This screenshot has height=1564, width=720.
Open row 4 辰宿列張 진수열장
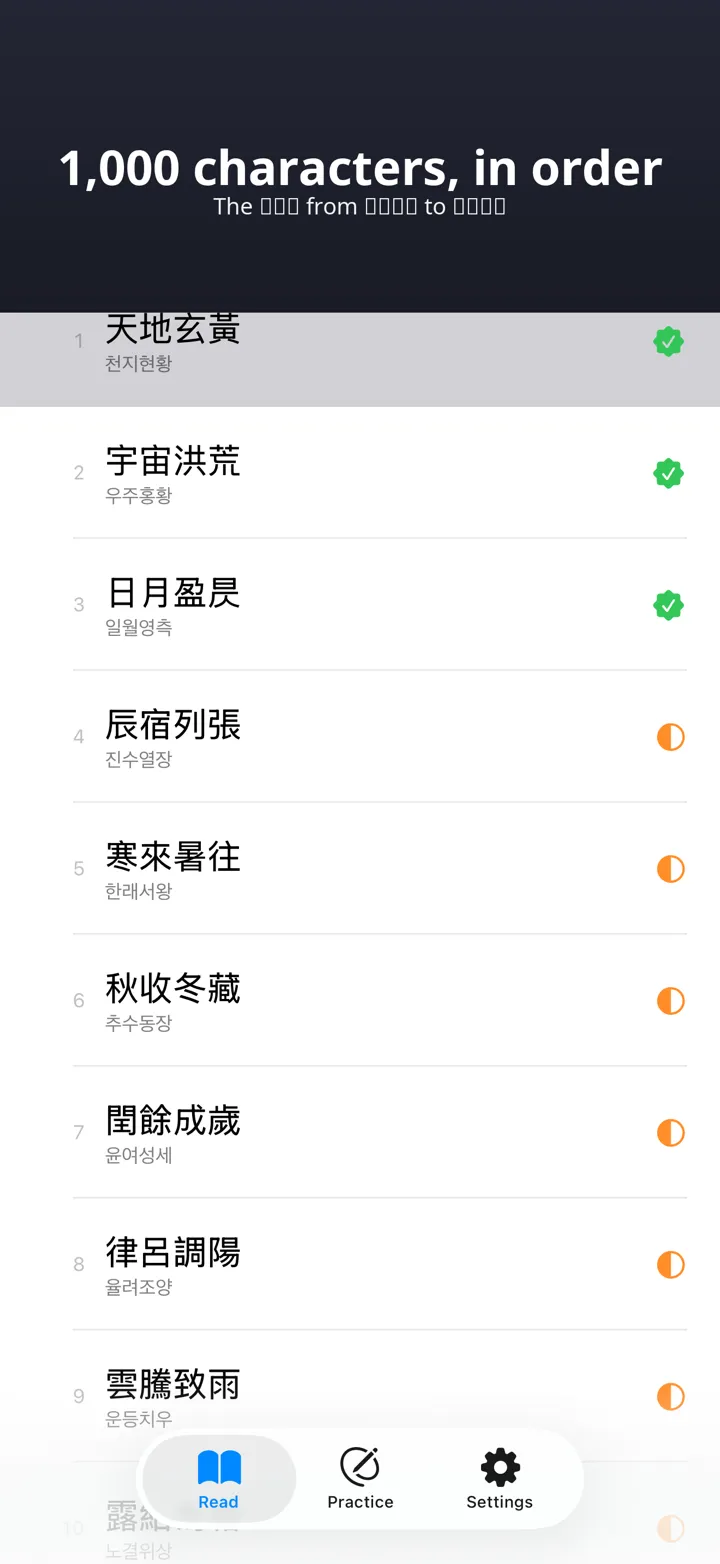(x=360, y=736)
